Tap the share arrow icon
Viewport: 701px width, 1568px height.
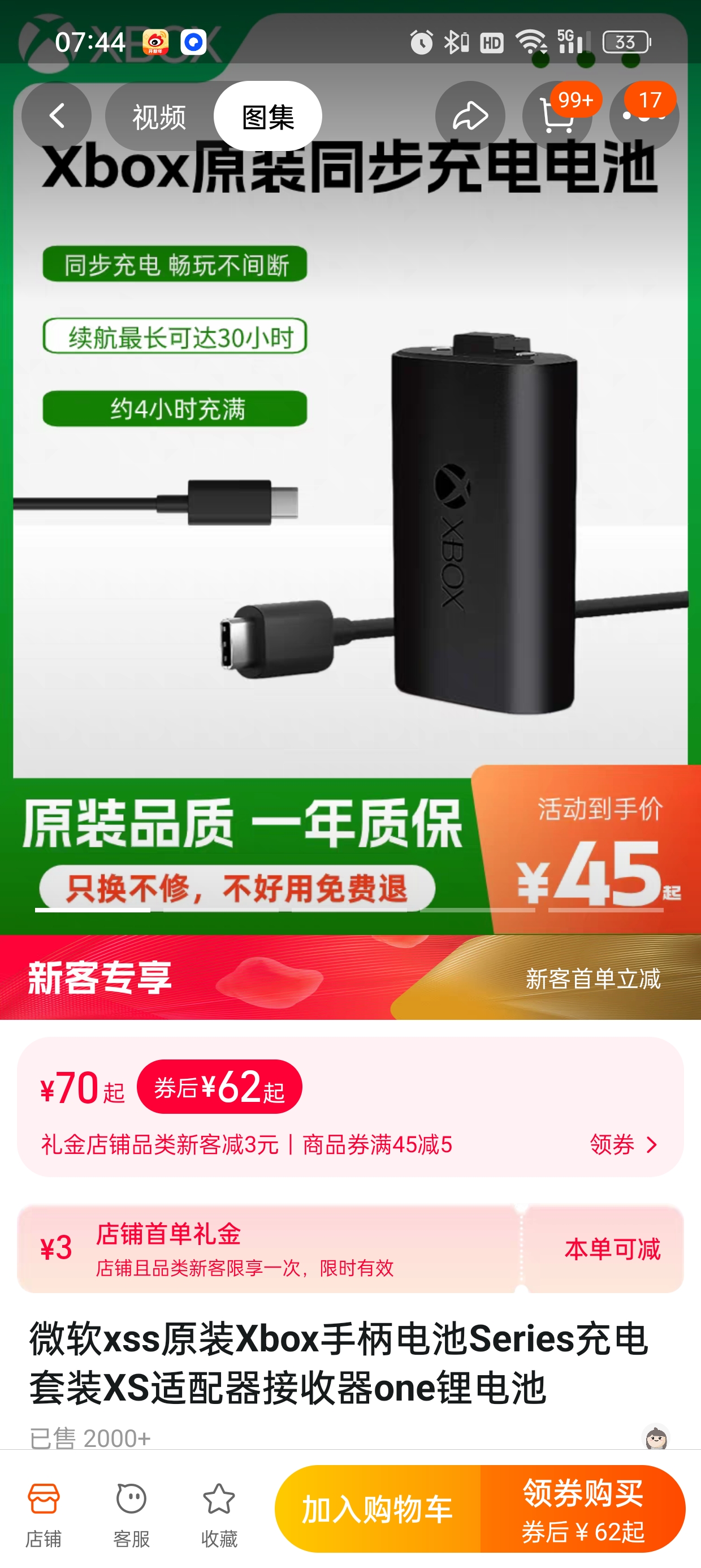click(470, 117)
